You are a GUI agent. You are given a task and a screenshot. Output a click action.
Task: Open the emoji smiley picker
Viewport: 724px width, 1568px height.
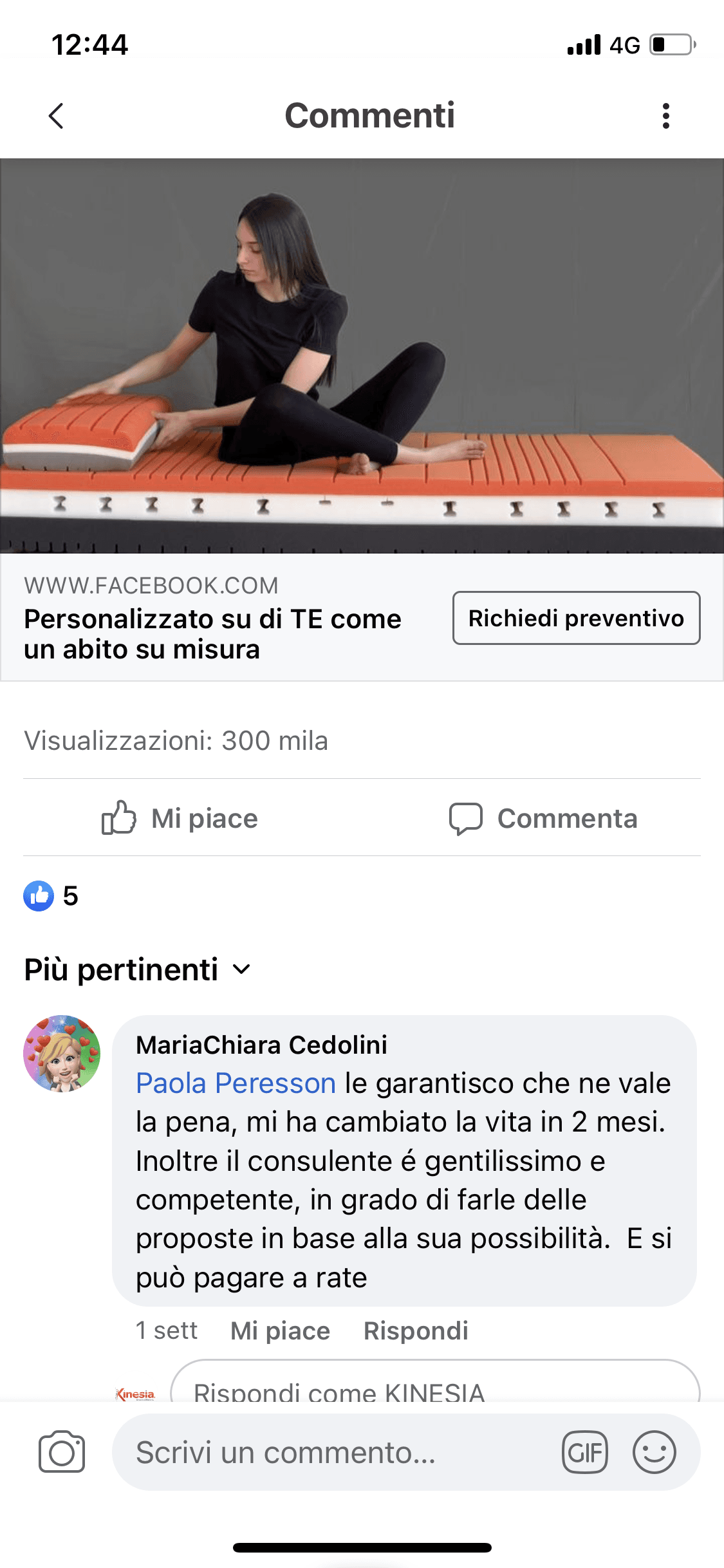654,1452
